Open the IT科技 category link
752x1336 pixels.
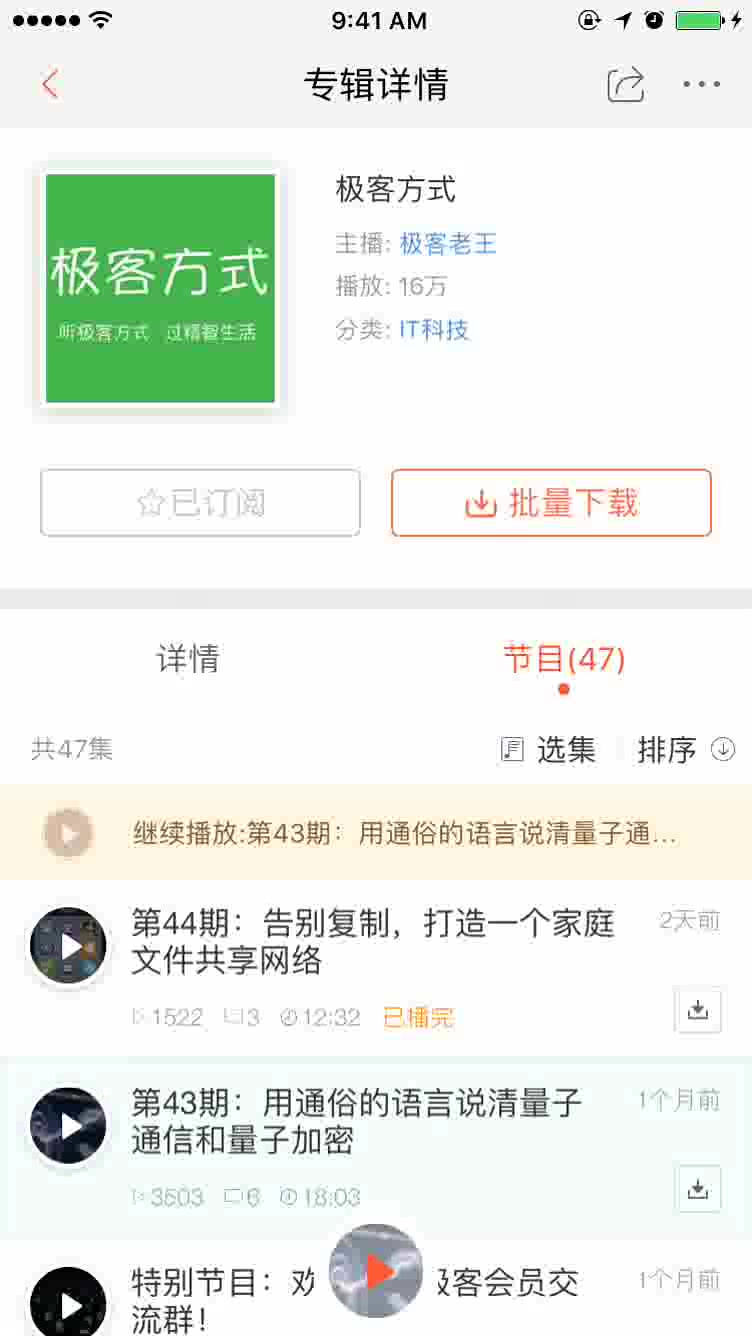[434, 329]
